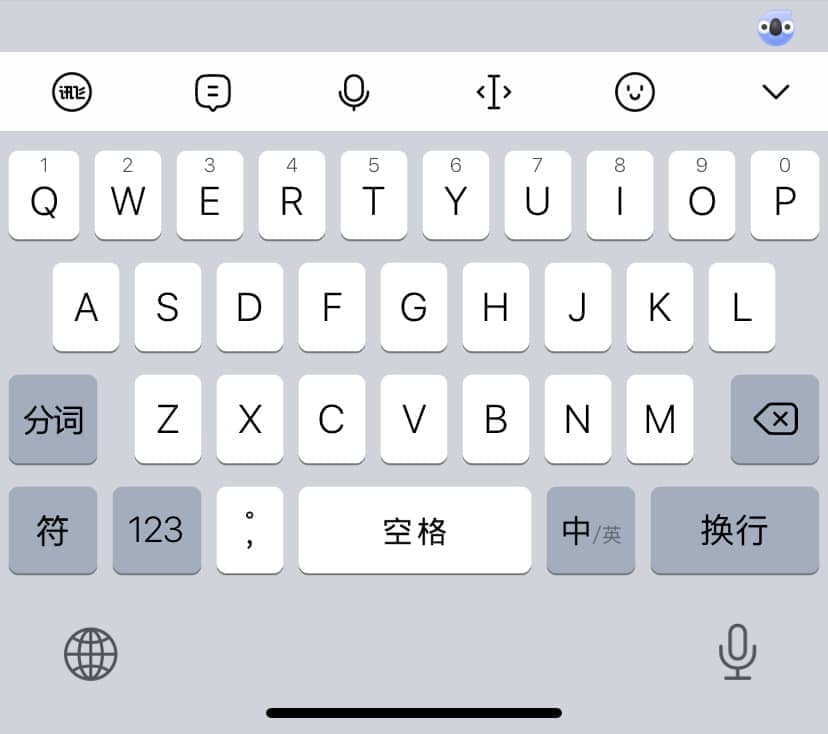Screen dimensions: 828x734
Task: Delete a character with the backspace key
Action: (775, 420)
